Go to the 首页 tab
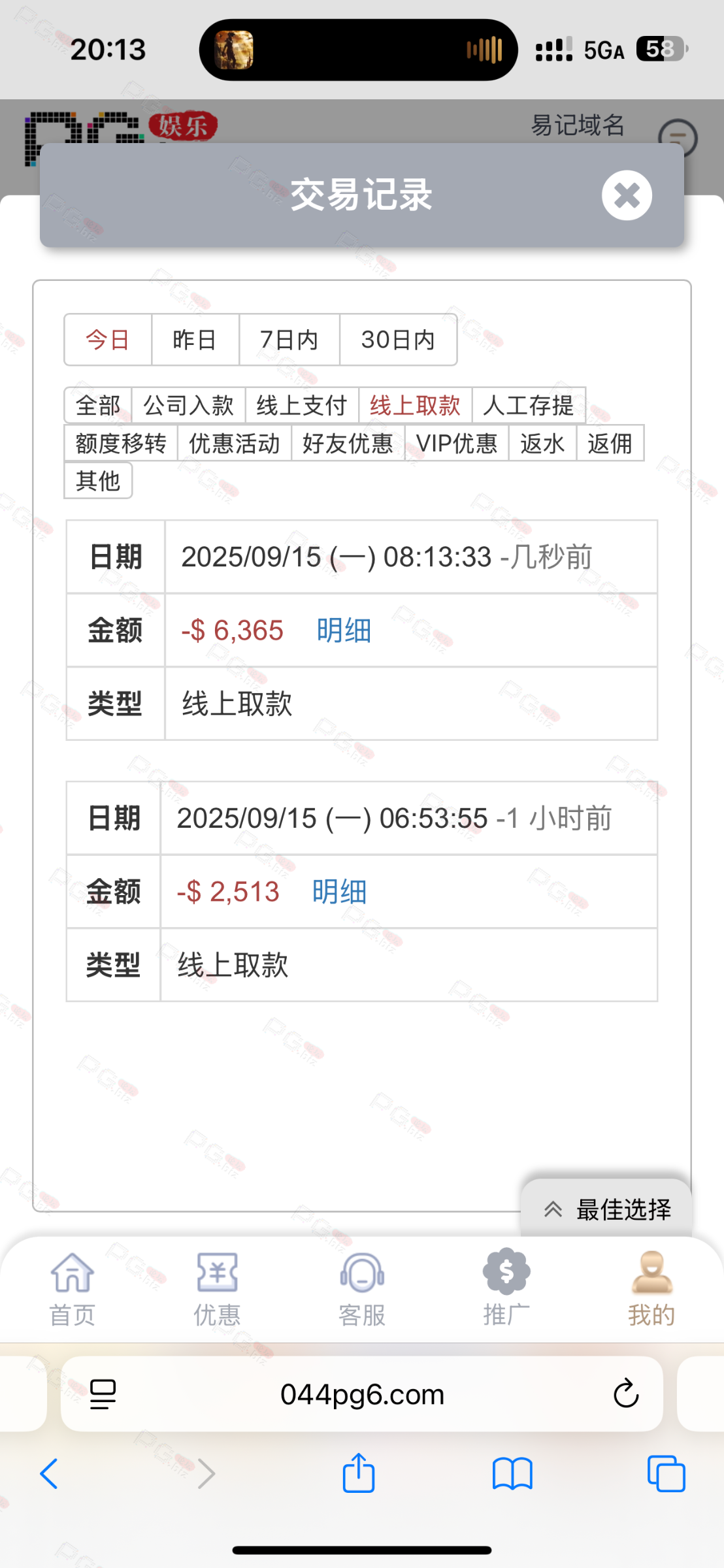The height and width of the screenshot is (1568, 724). point(73,1288)
